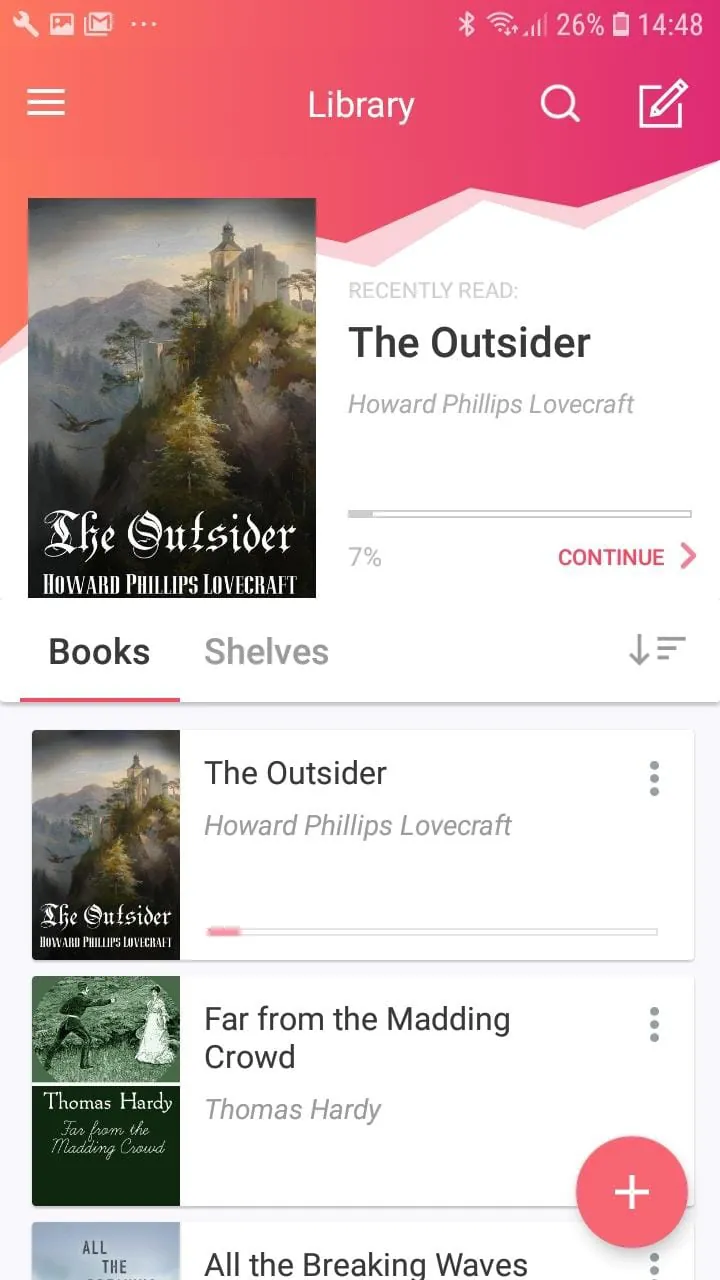Open the overflow menu for The Outsider
The height and width of the screenshot is (1280, 720).
(x=654, y=779)
